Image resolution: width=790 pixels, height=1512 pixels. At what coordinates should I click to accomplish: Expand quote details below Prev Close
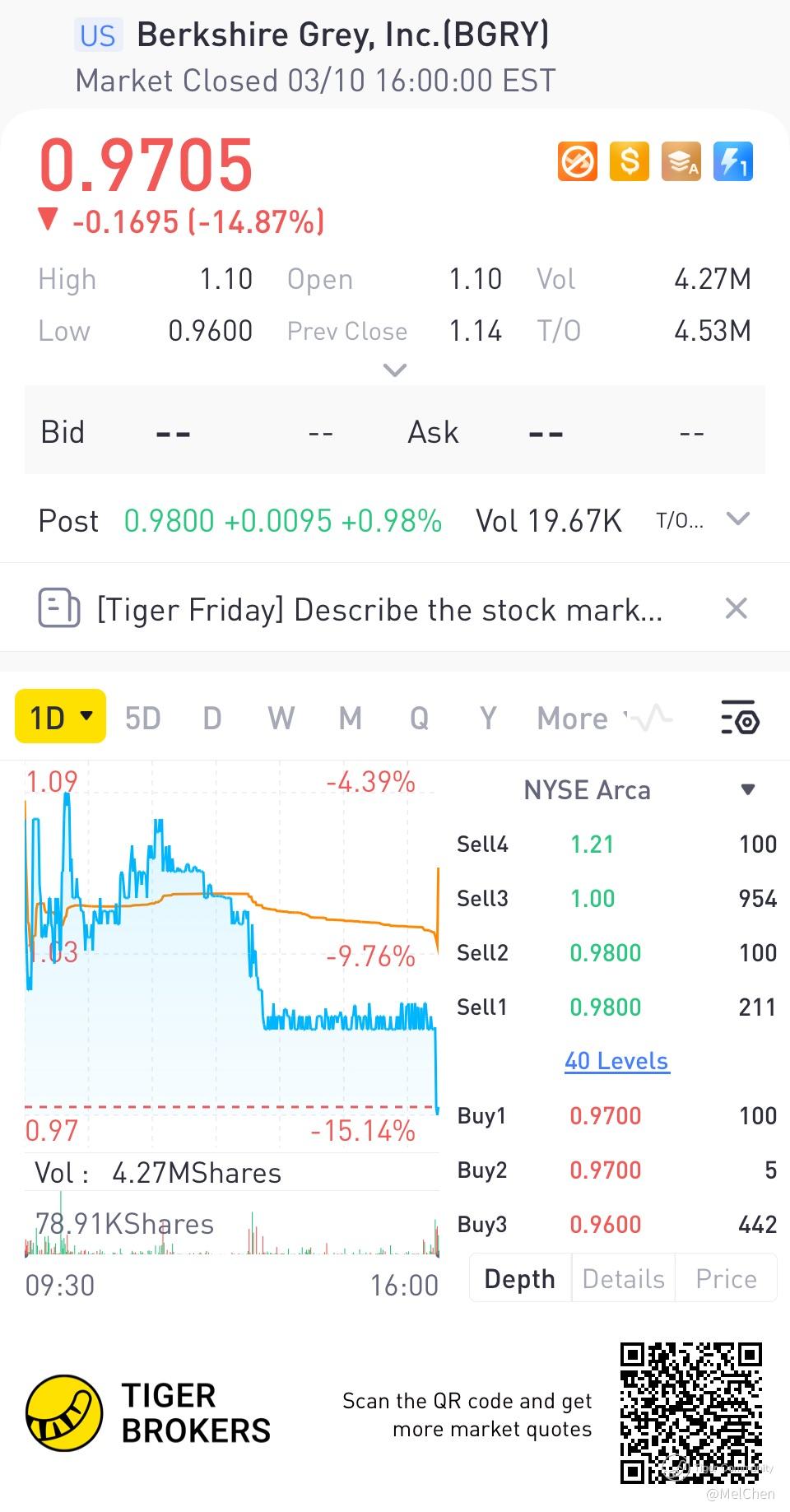pos(395,370)
